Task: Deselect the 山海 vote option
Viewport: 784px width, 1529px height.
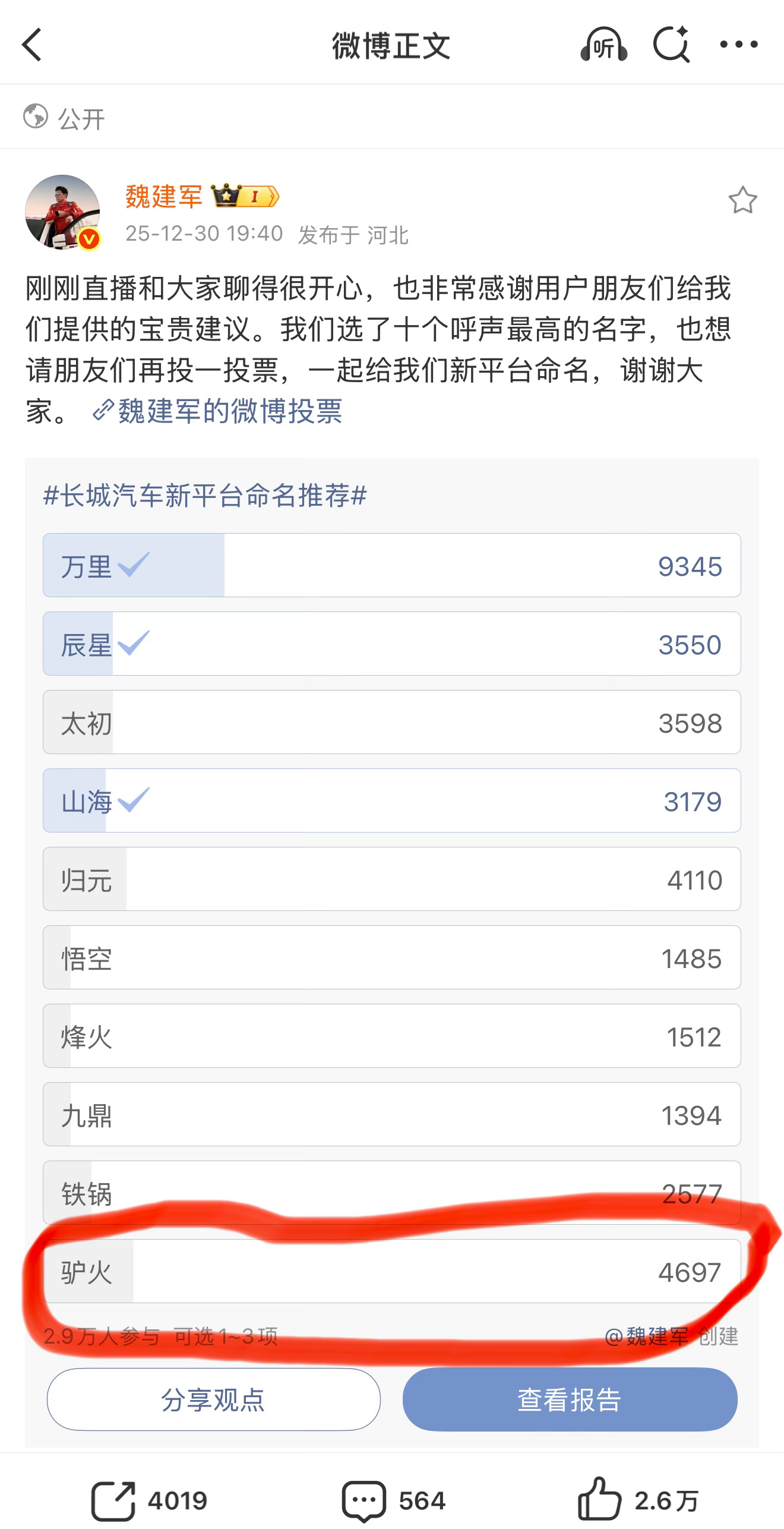Action: pos(392,800)
